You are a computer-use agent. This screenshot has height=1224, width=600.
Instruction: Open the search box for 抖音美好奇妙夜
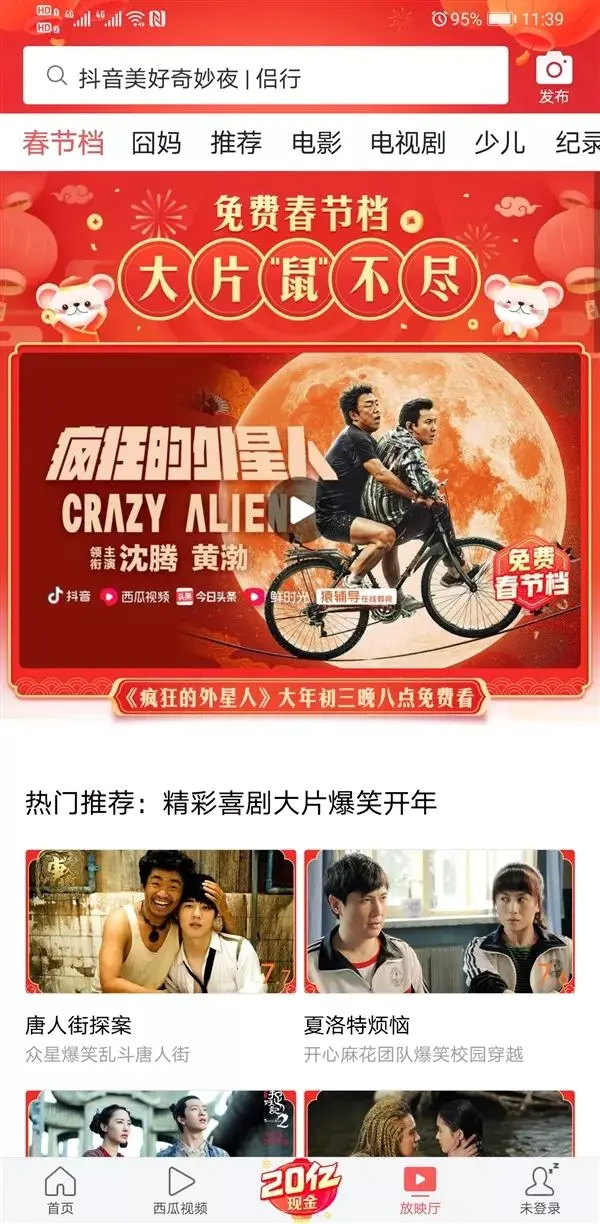click(265, 77)
